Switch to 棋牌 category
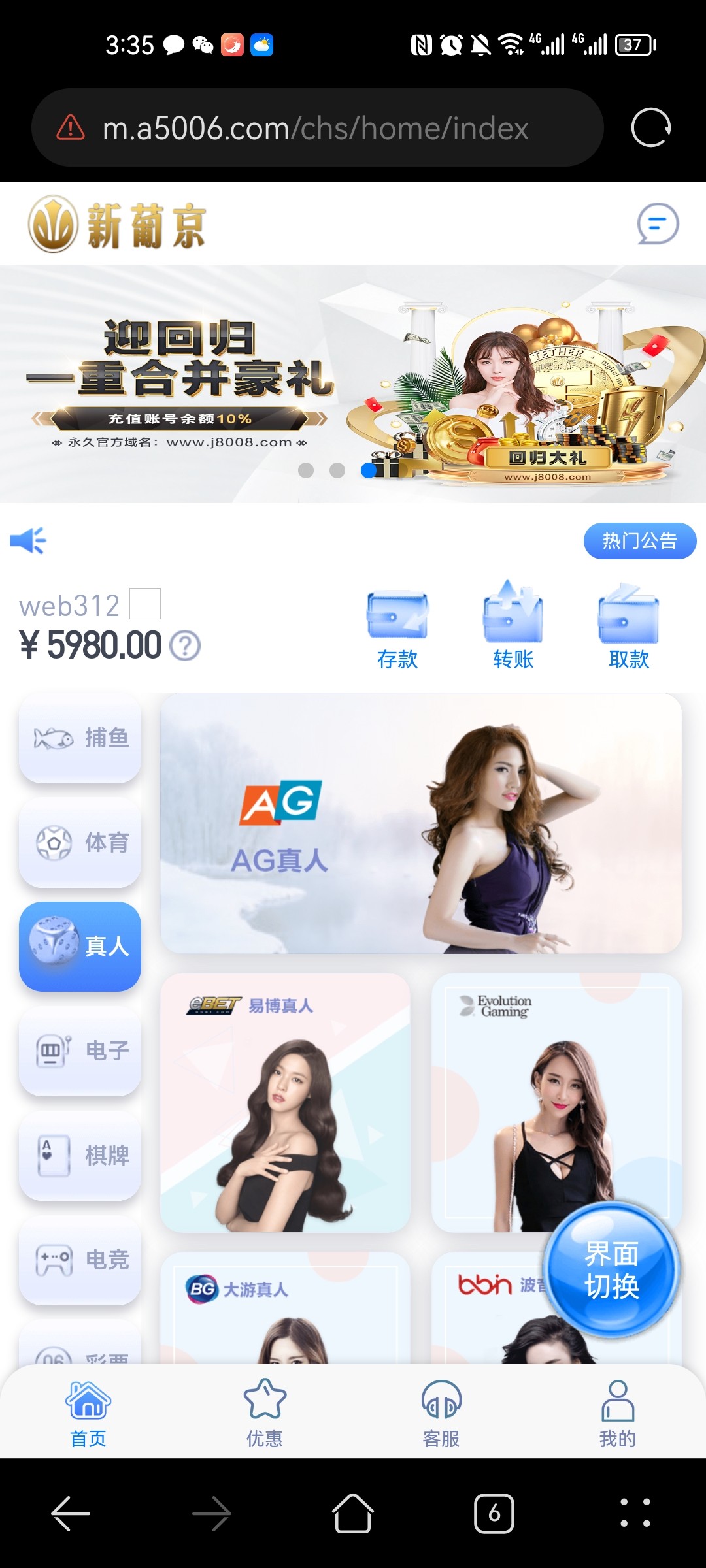Viewport: 706px width, 1568px height. tap(80, 1155)
